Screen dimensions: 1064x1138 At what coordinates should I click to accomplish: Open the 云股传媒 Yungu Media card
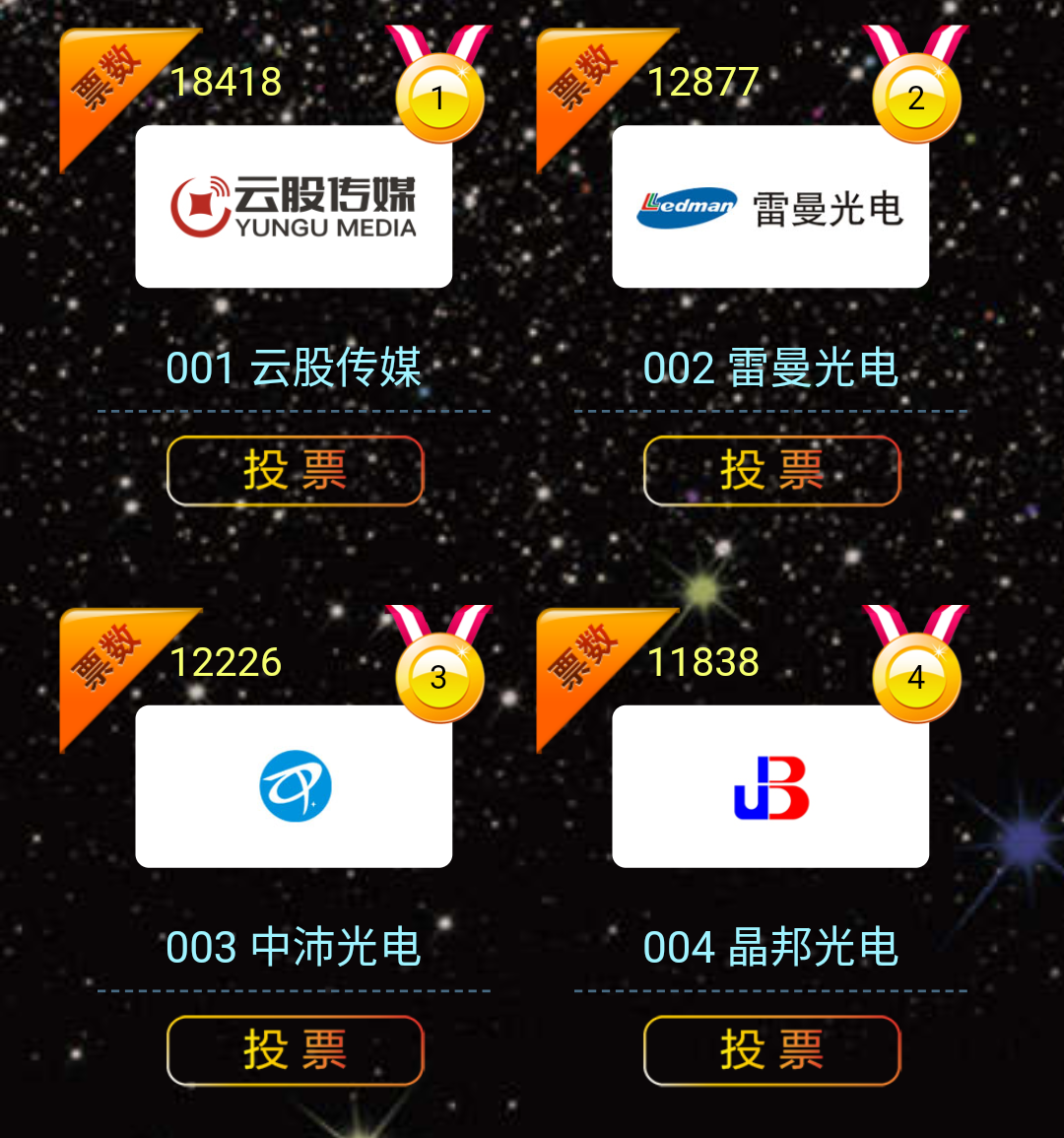tap(294, 207)
